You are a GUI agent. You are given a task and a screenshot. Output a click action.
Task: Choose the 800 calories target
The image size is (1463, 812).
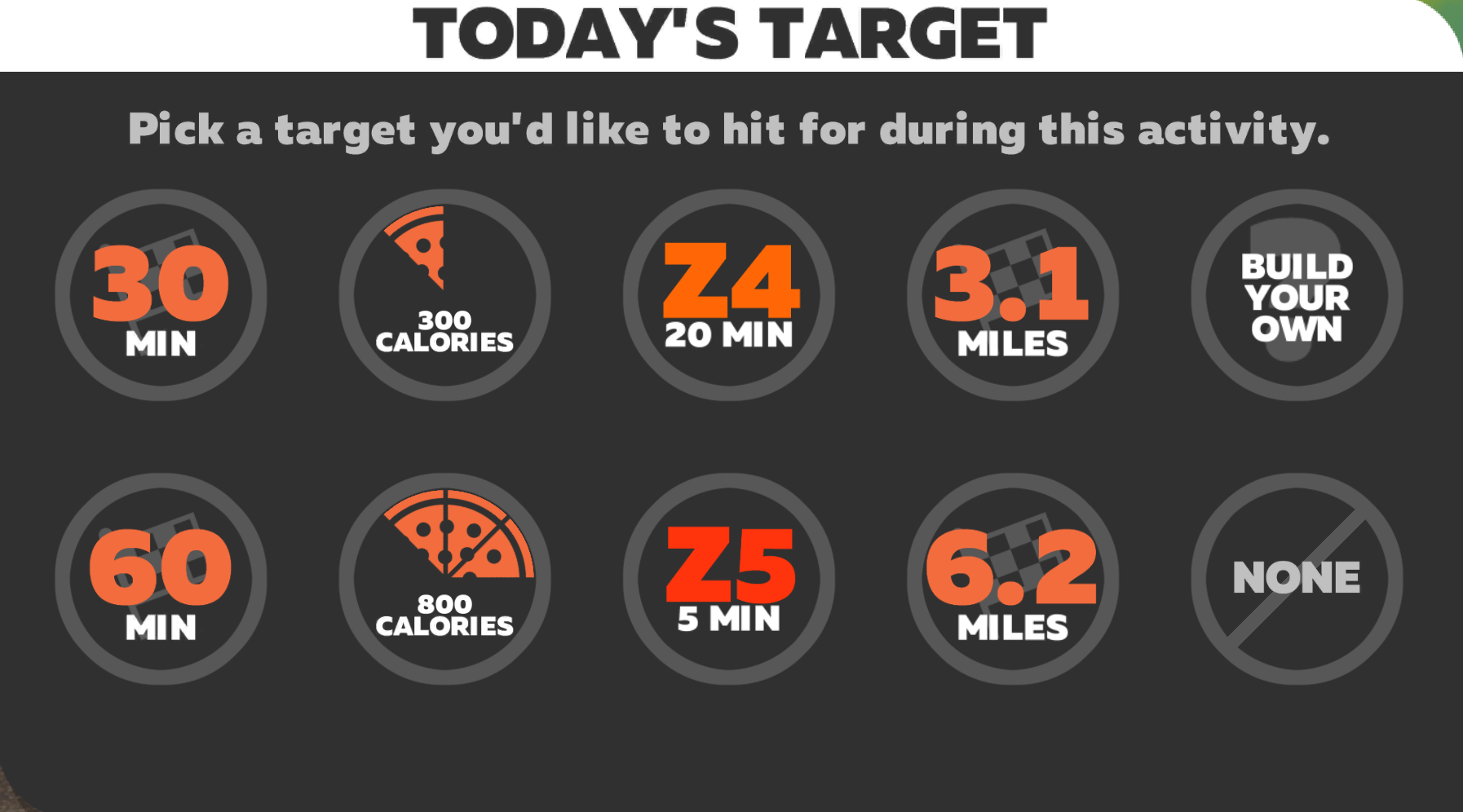coord(444,579)
